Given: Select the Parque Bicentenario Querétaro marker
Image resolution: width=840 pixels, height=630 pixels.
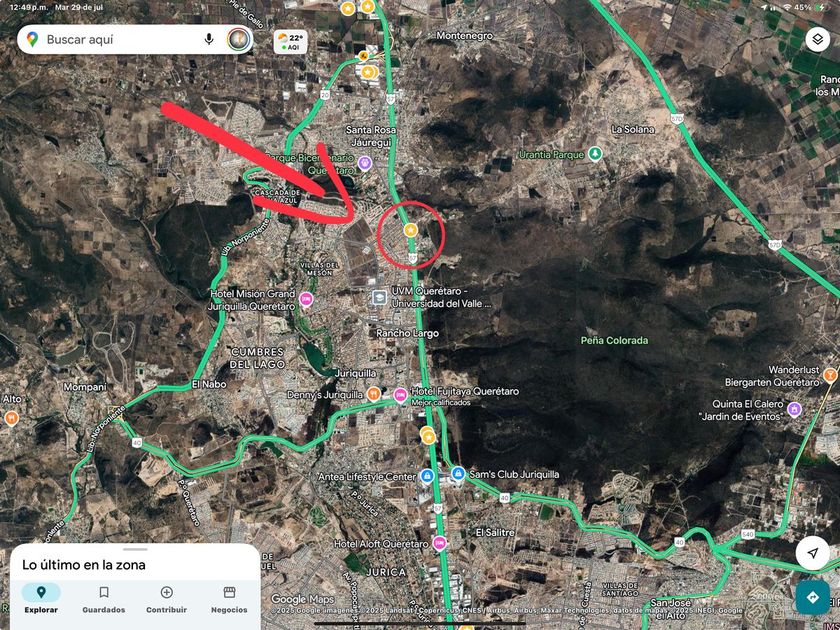Looking at the screenshot, I should 365,162.
